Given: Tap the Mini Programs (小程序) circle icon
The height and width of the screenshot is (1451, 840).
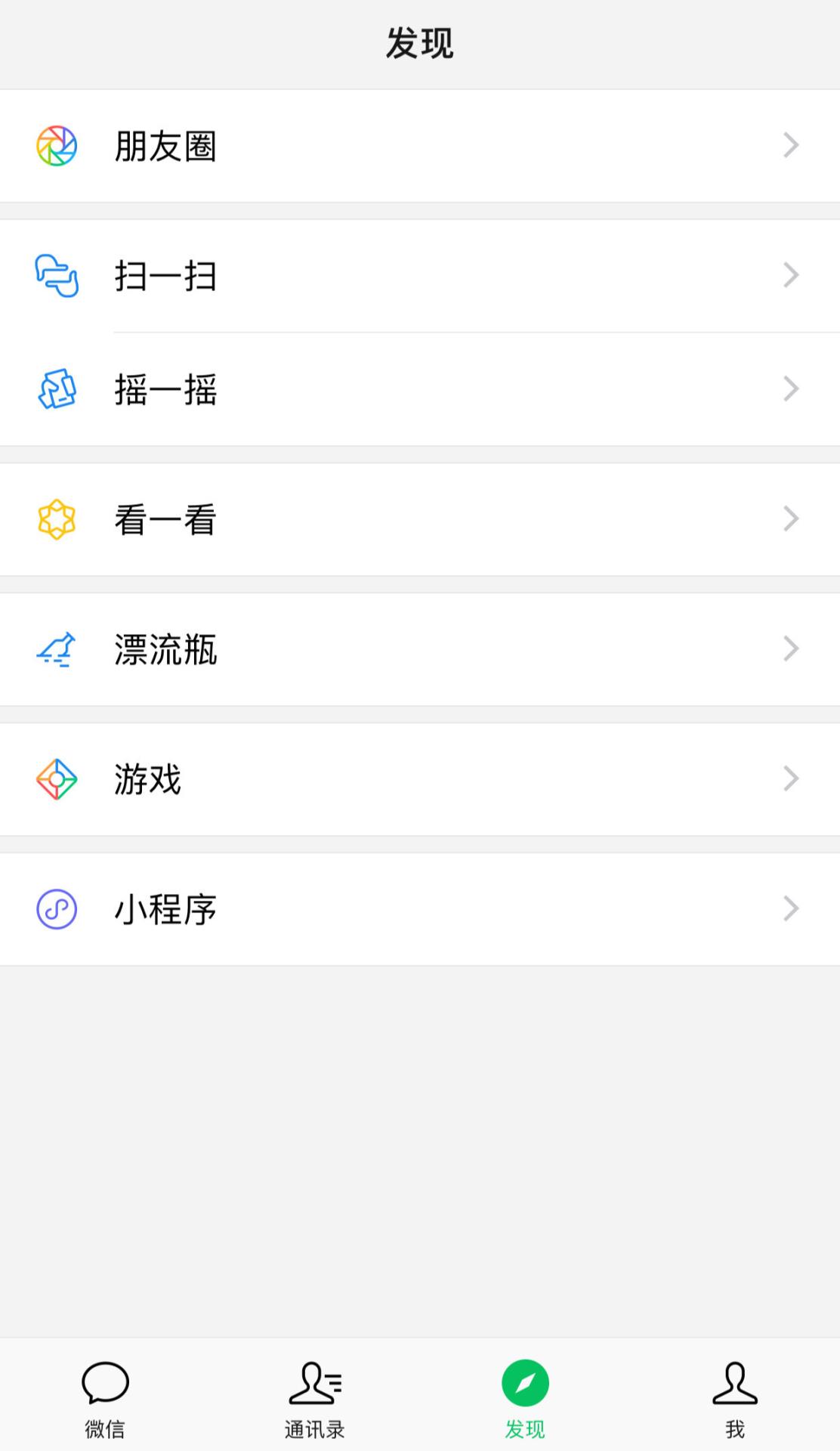Looking at the screenshot, I should pos(57,908).
